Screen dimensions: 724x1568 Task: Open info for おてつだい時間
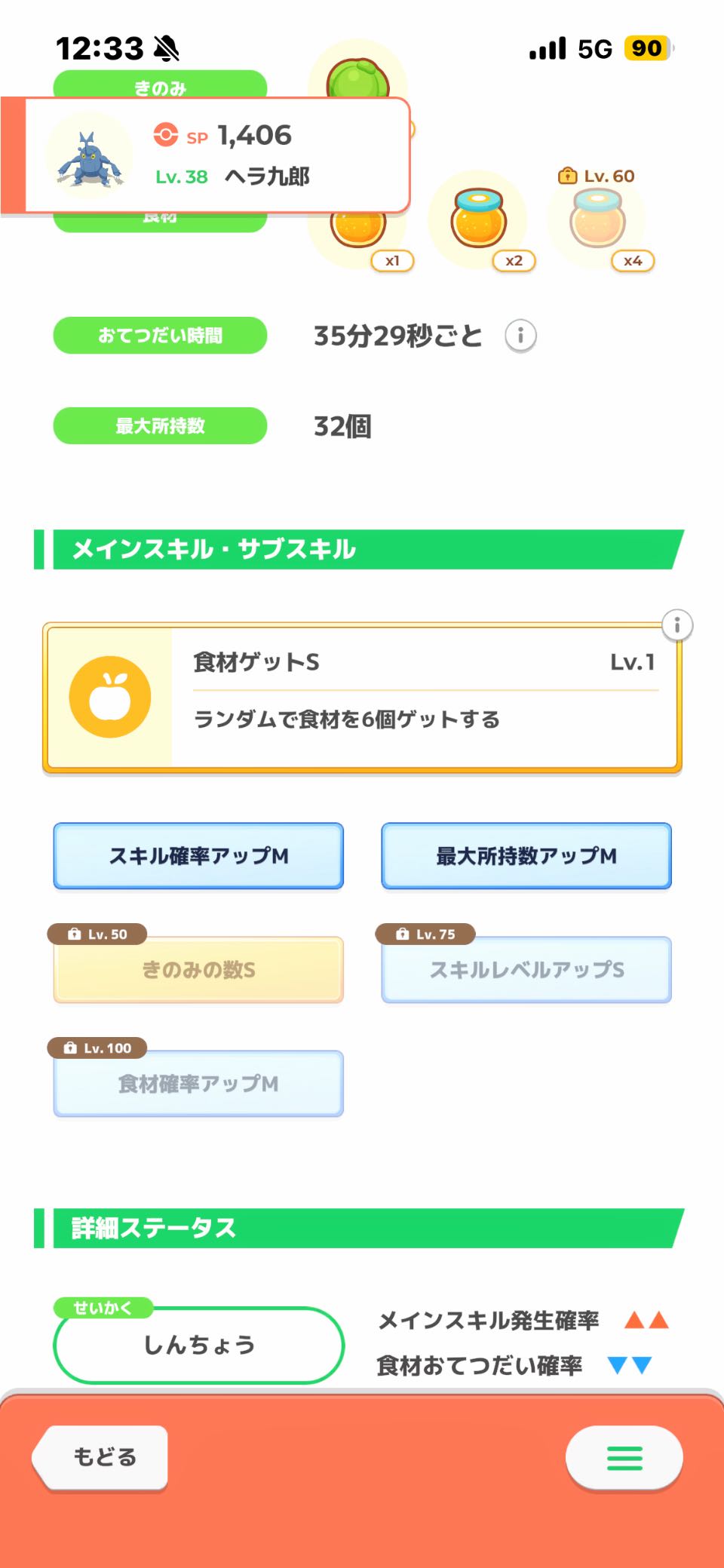(520, 336)
